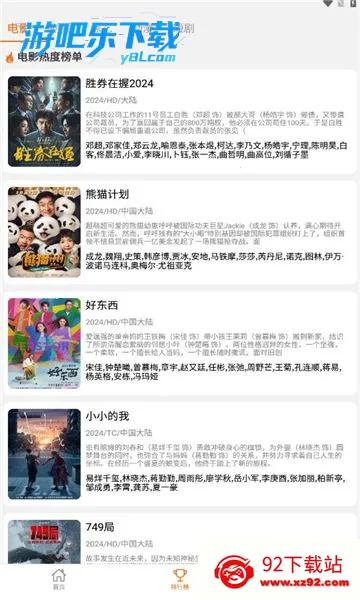360x600 pixels.
Task: Open the 好东西 movie card
Action: coord(180,343)
